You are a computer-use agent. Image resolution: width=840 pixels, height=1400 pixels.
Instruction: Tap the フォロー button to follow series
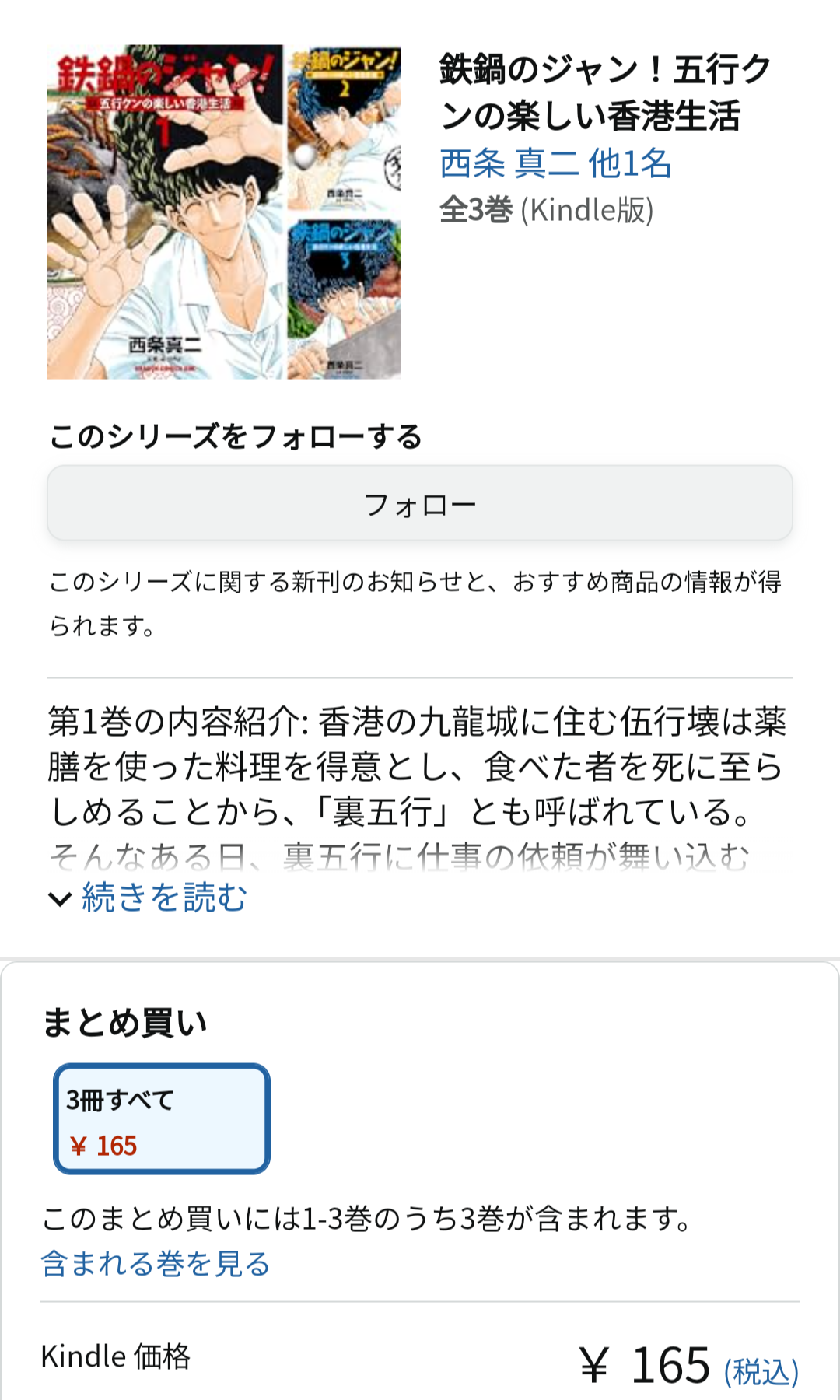[419, 504]
